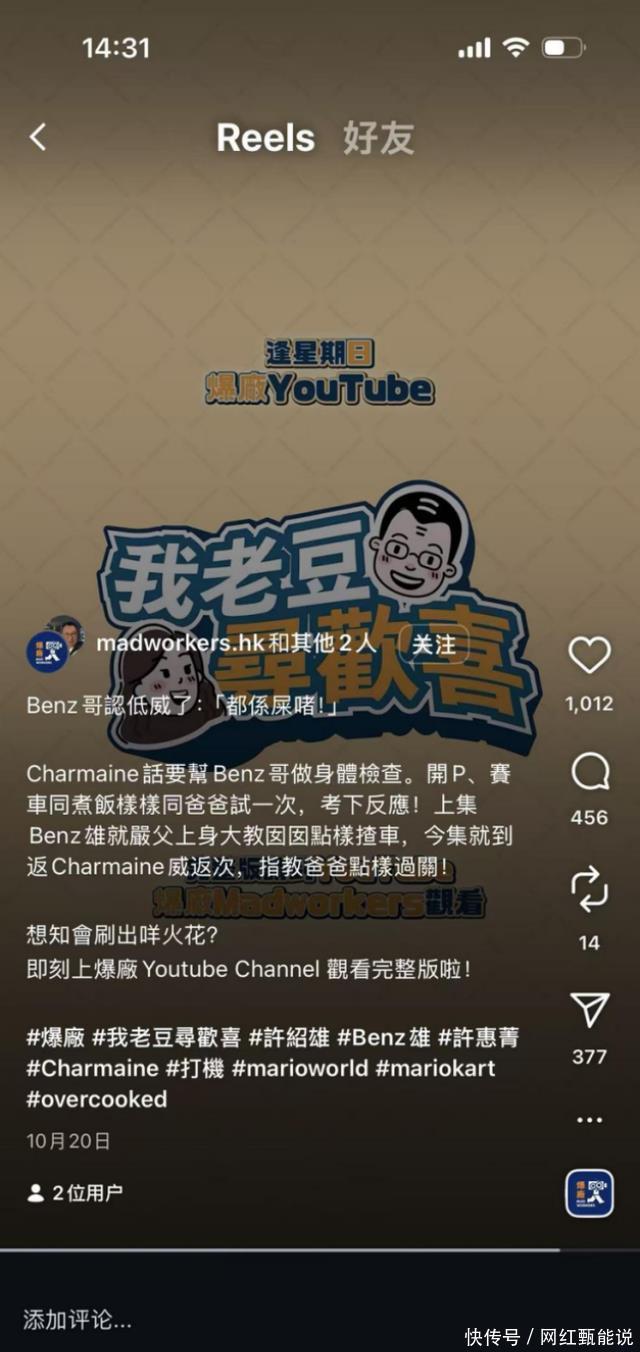Like this reel with the heart
Viewport: 640px width, 1352px height.
coord(589,656)
